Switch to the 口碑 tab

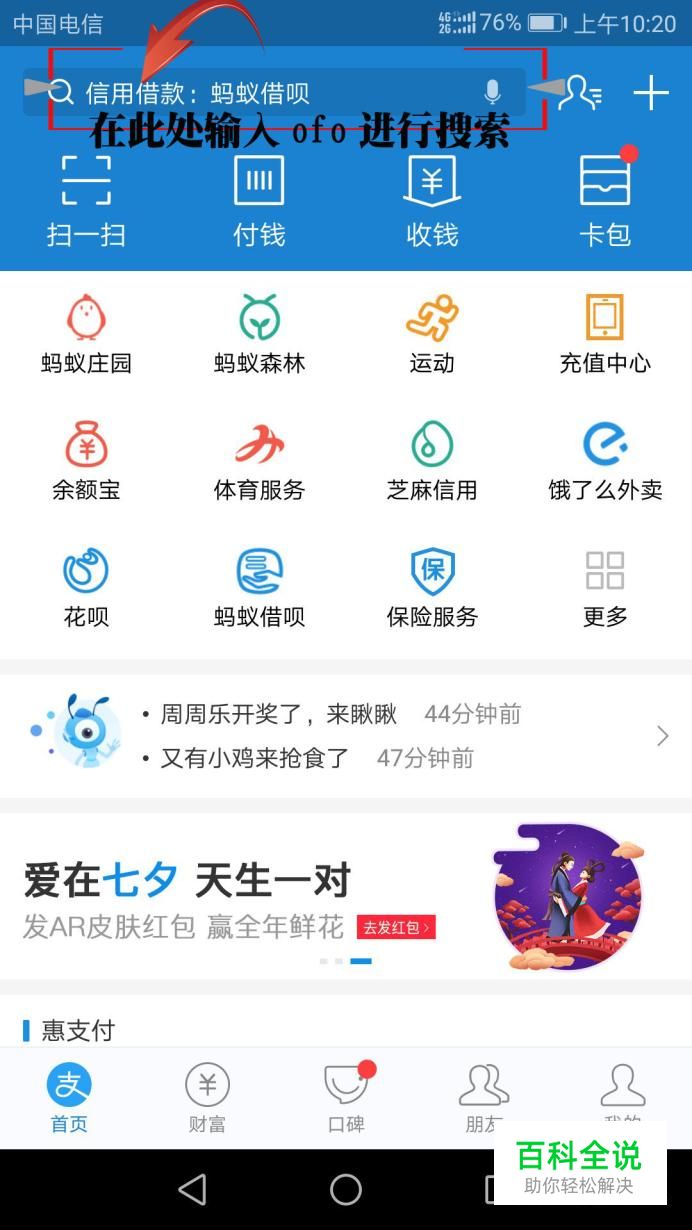(346, 1098)
